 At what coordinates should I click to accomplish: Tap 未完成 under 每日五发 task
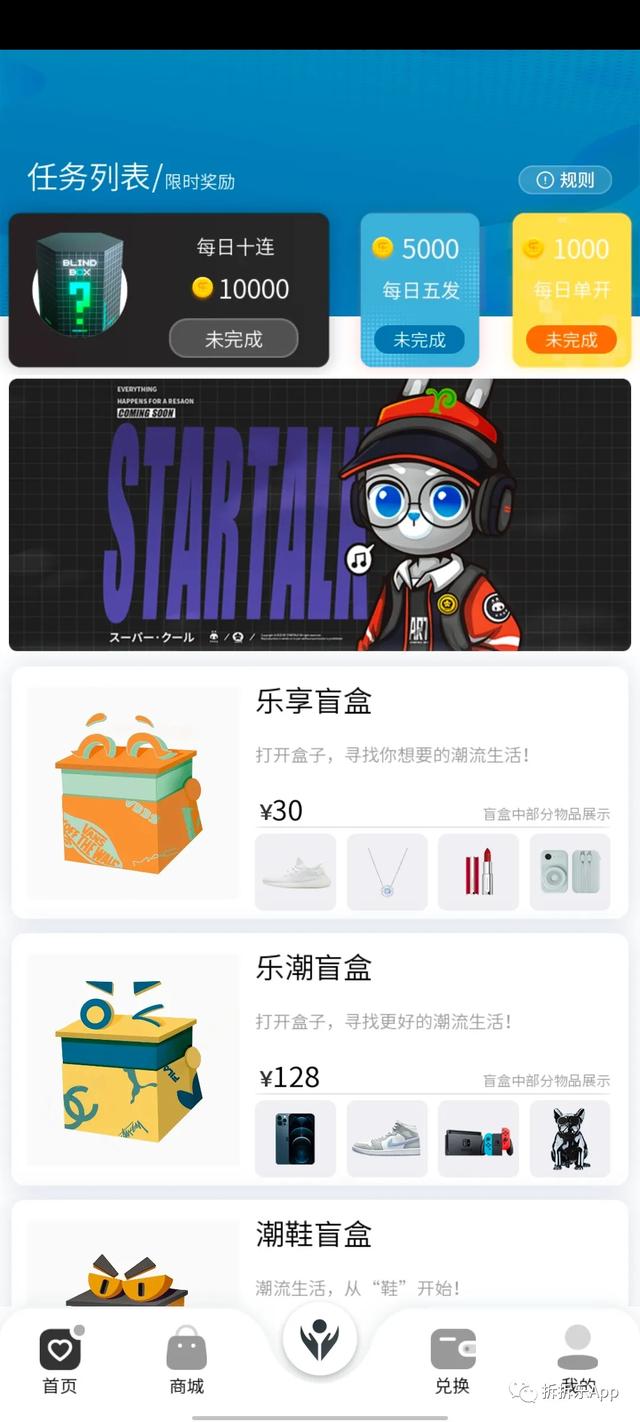[419, 340]
